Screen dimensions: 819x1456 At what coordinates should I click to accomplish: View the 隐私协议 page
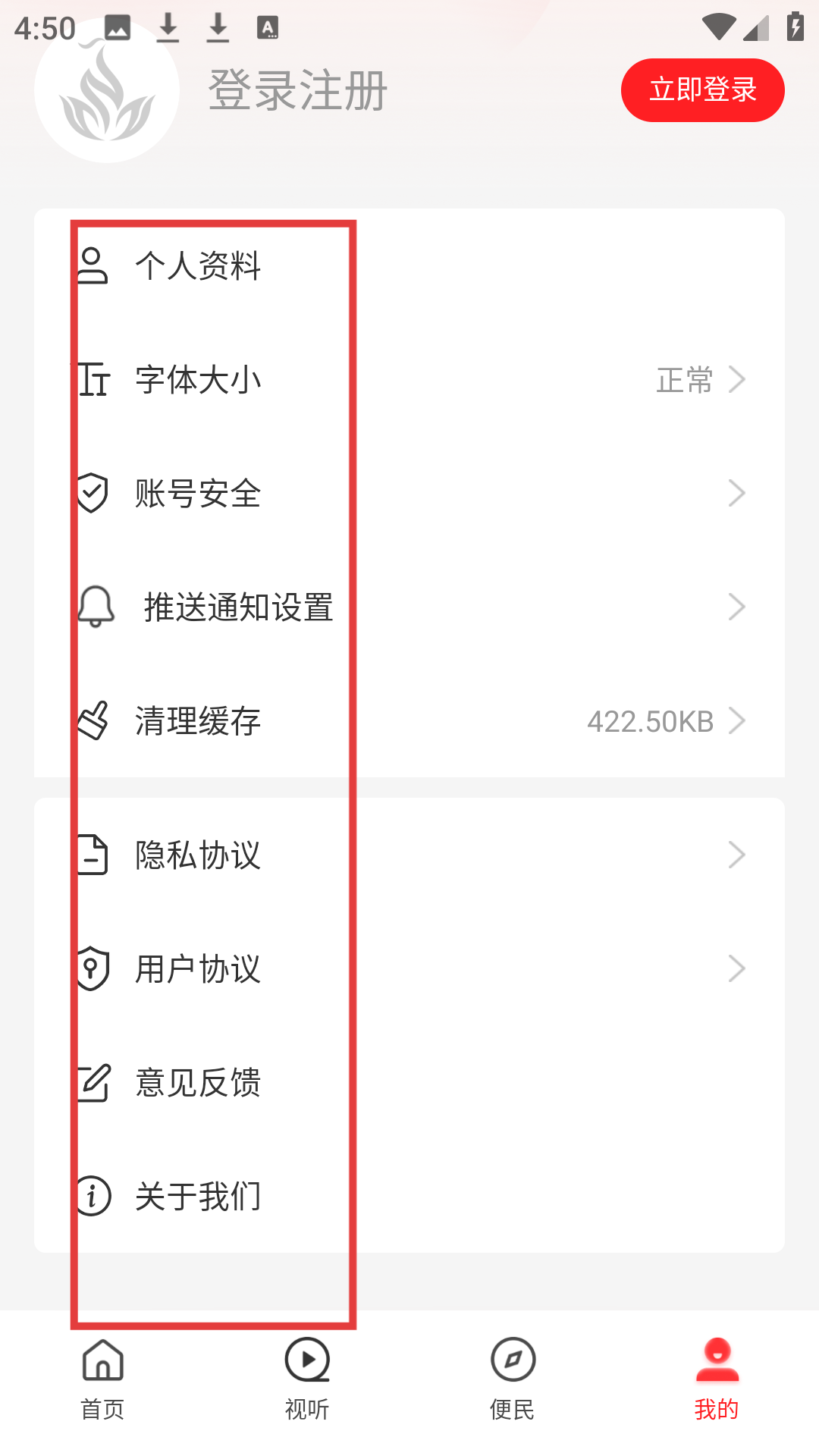click(x=409, y=855)
